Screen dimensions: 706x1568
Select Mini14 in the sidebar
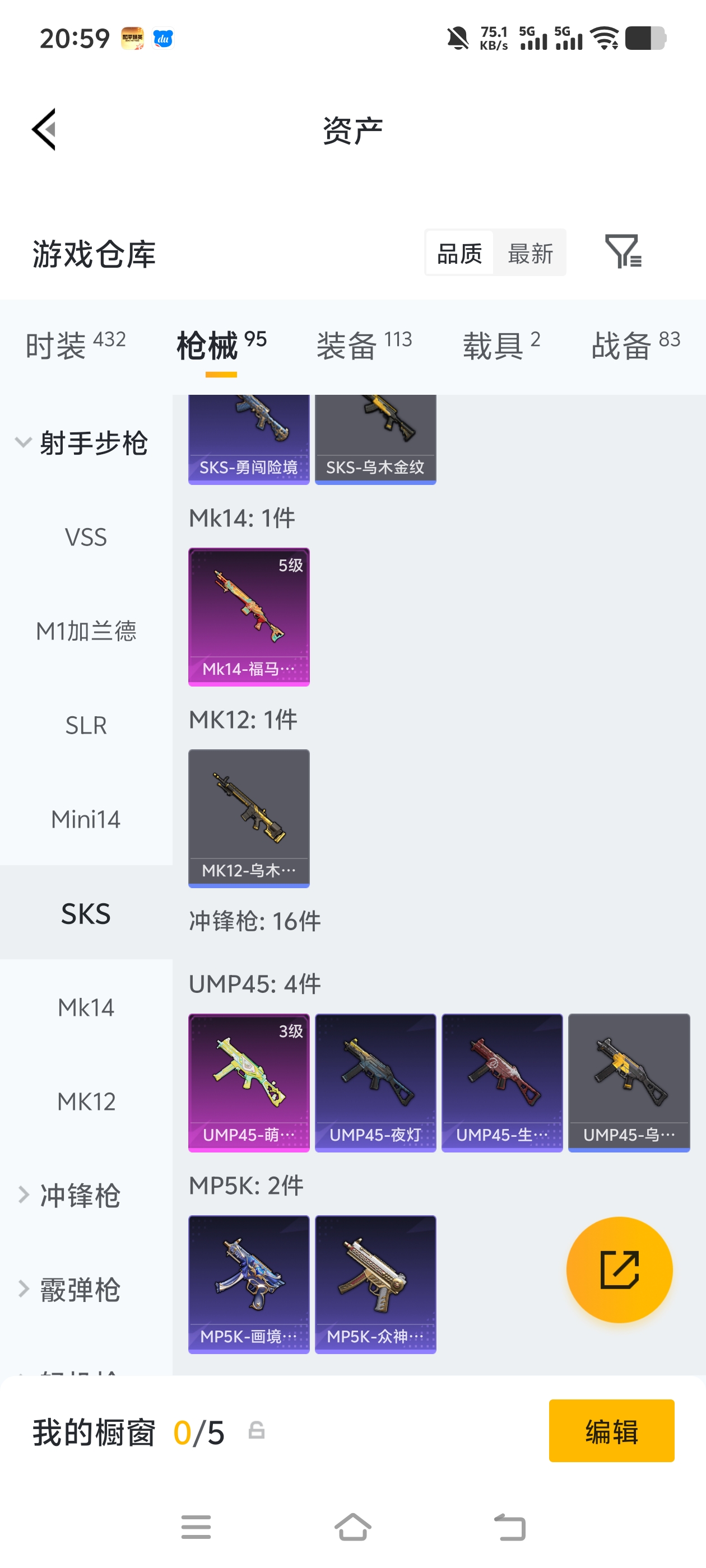pos(86,819)
